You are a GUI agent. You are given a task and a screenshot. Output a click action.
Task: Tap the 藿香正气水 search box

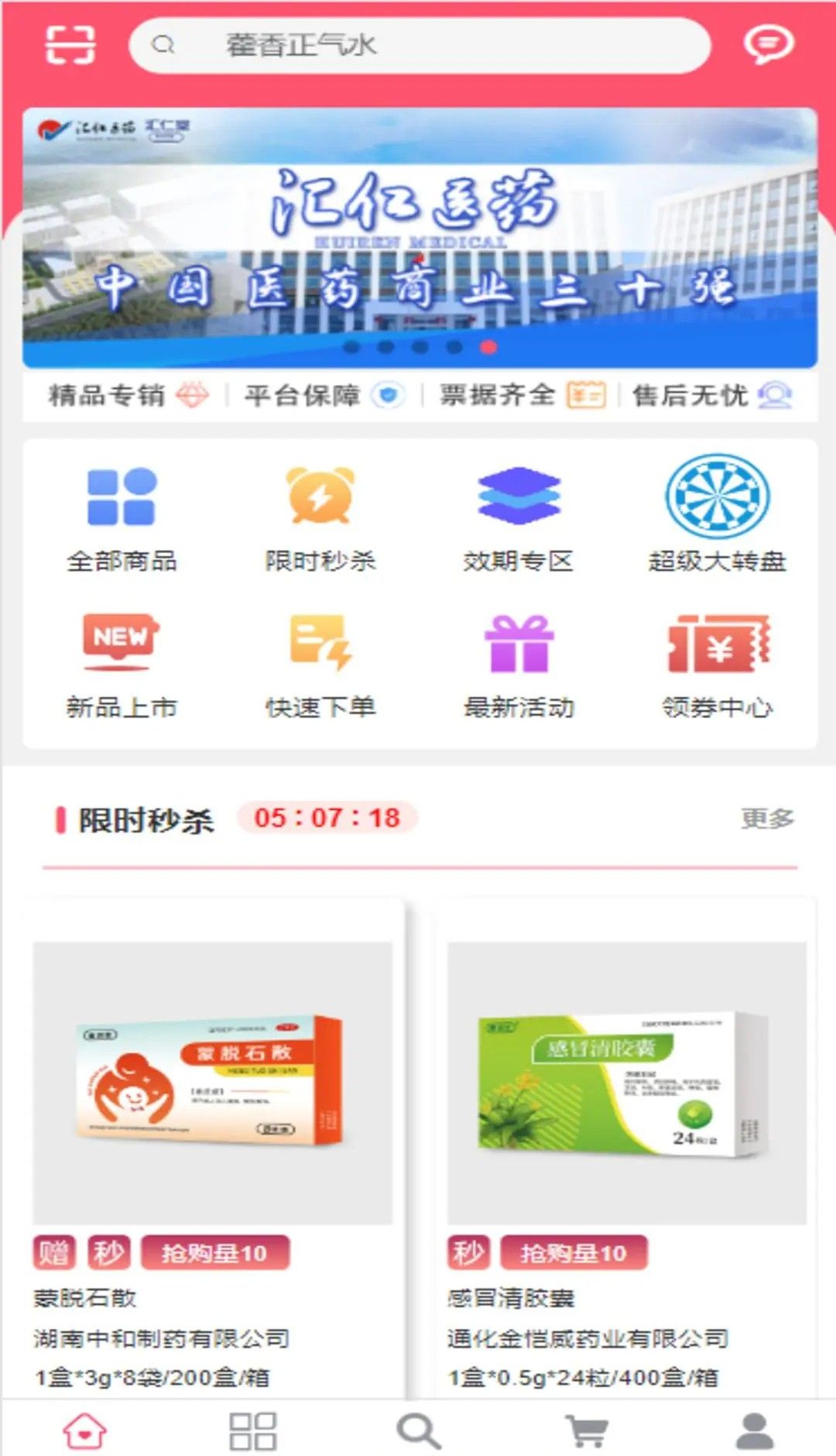pyautogui.click(x=418, y=46)
